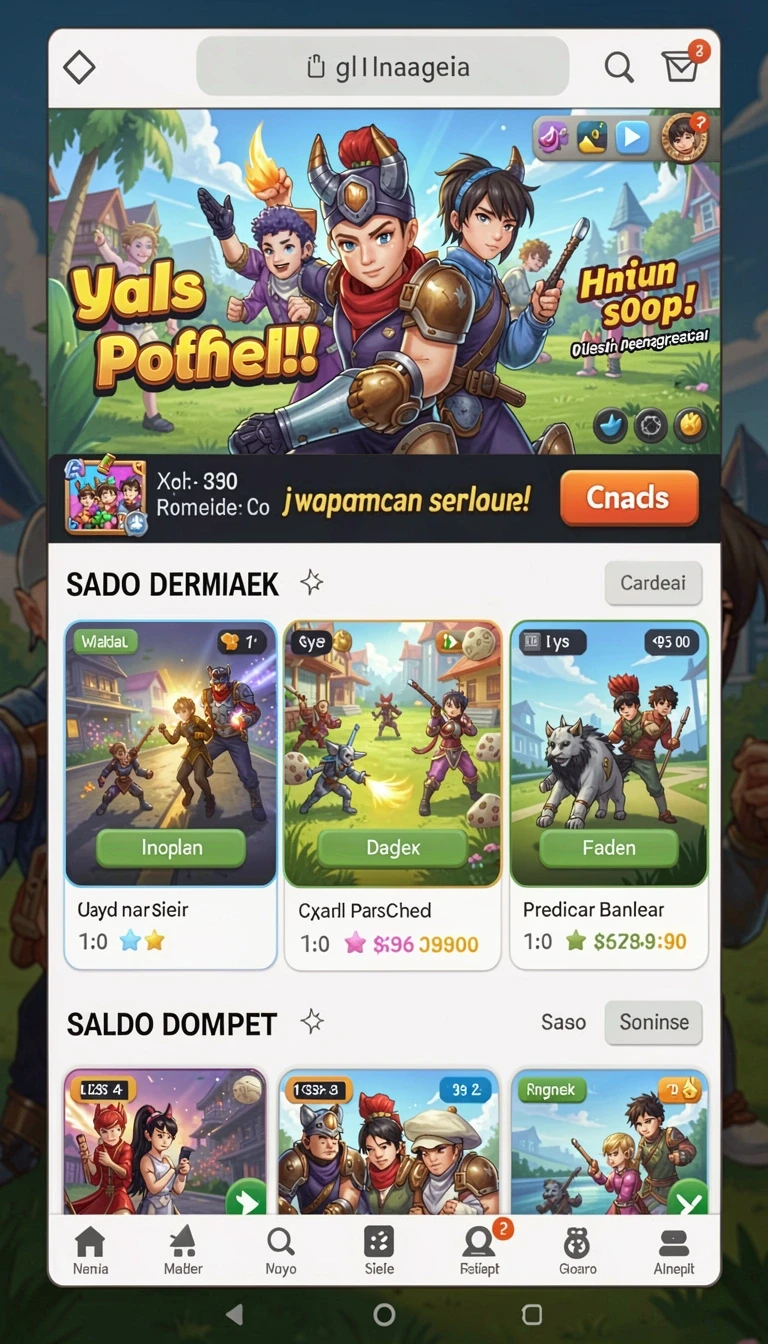768x1344 pixels.
Task: Tap the orange Cnads button
Action: point(629,497)
